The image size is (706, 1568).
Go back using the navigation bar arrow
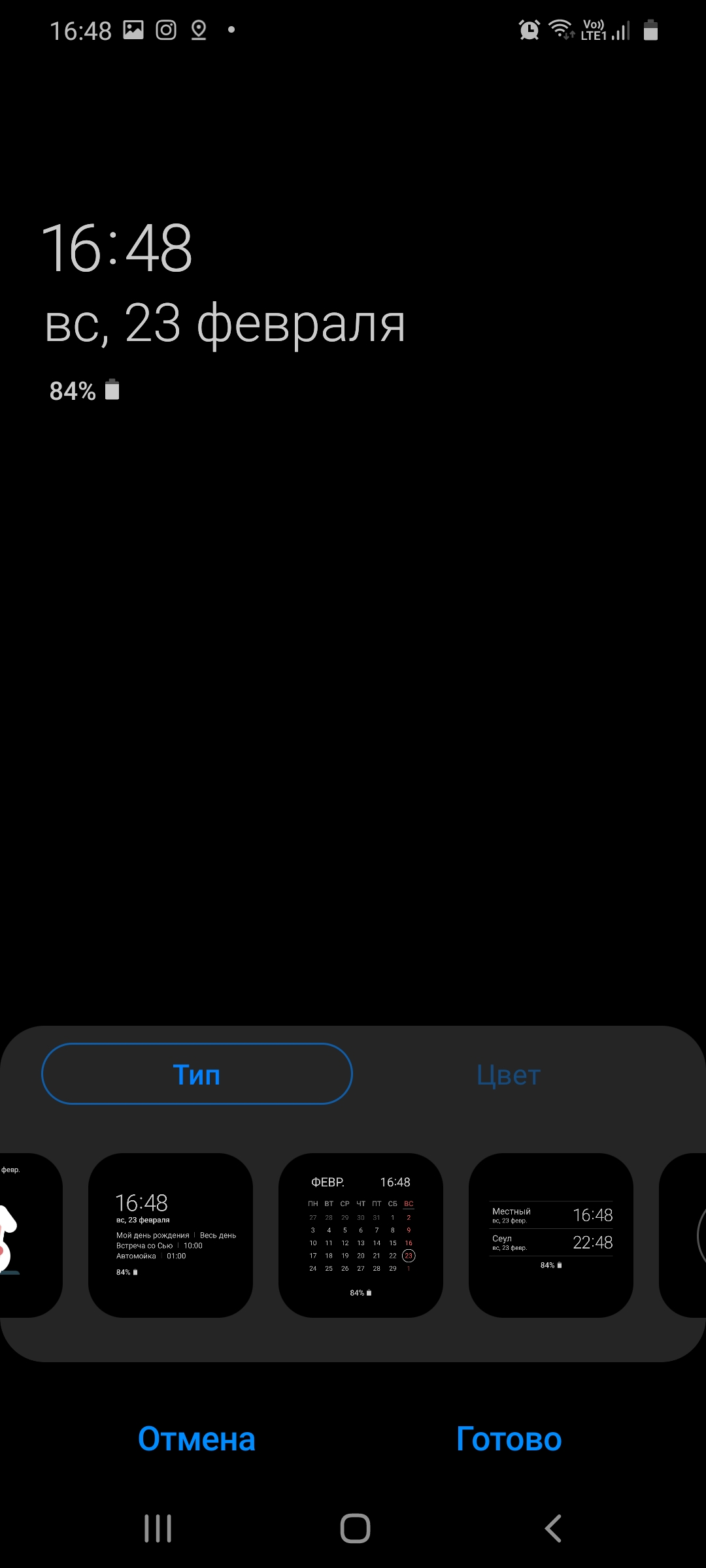point(553,1528)
